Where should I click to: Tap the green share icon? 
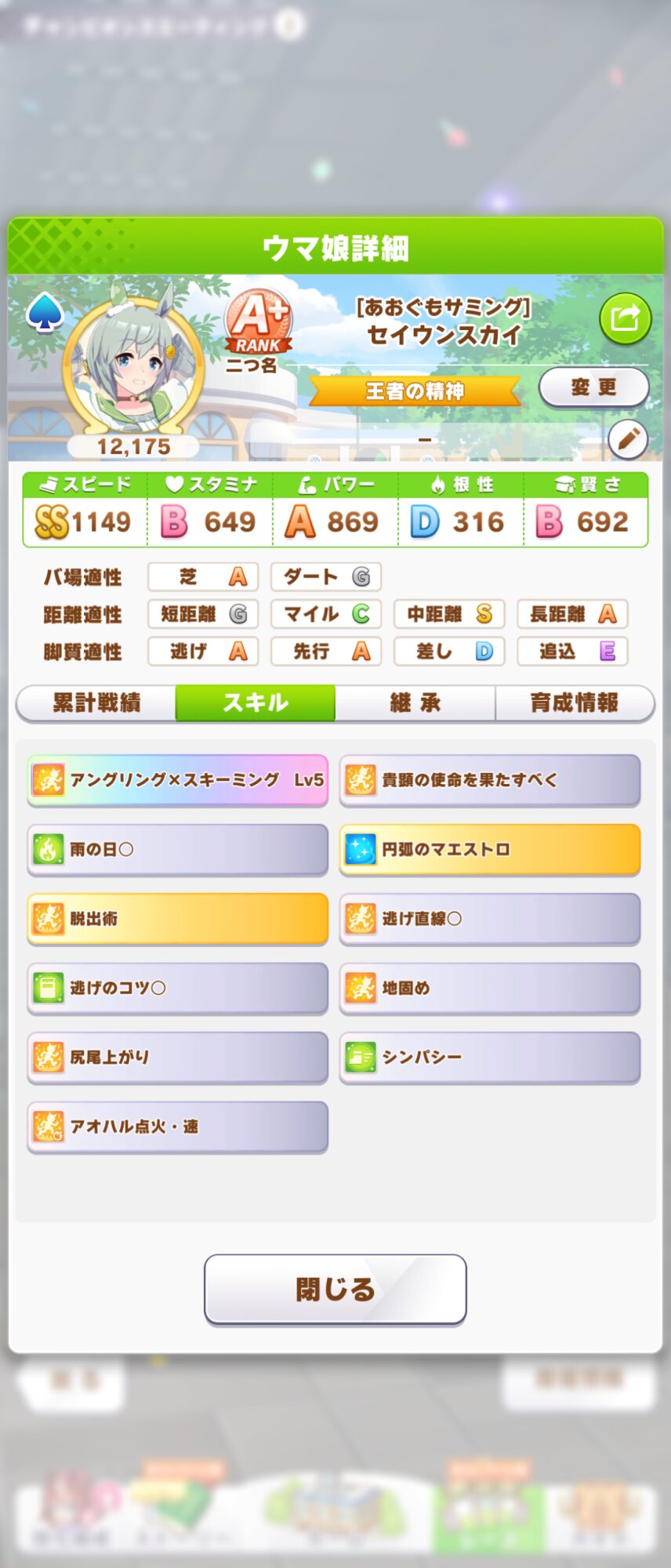point(625,319)
